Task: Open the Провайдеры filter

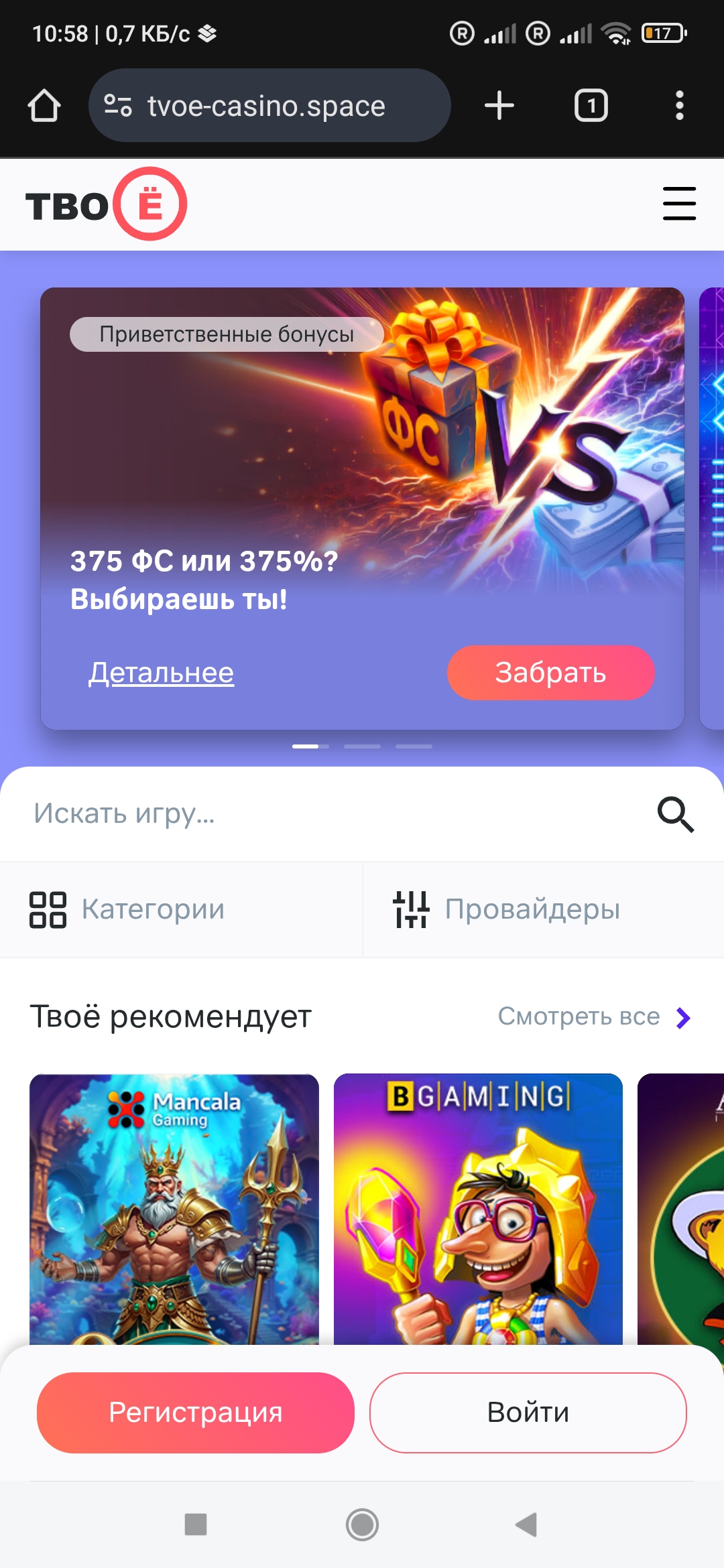Action: [x=507, y=909]
